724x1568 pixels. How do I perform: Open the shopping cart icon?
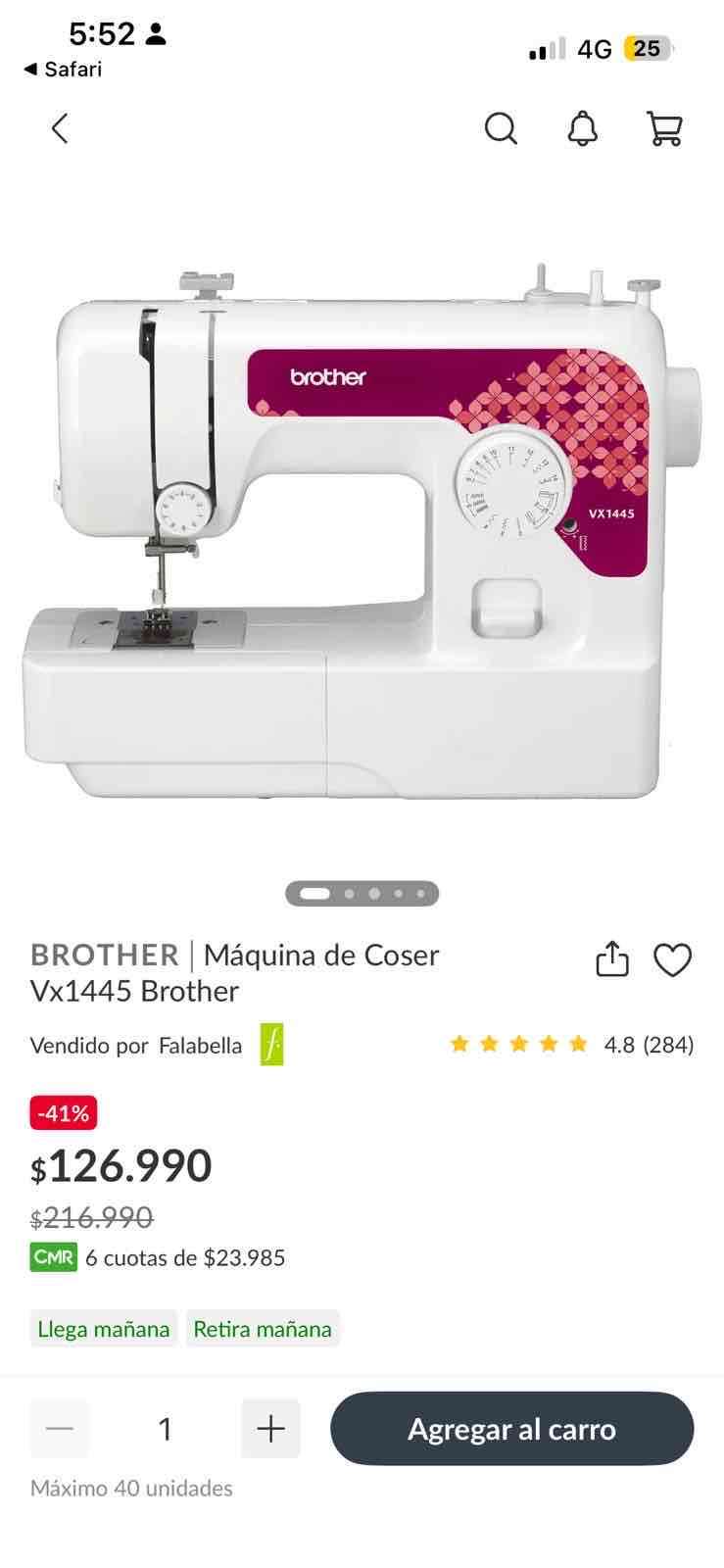pyautogui.click(x=664, y=128)
